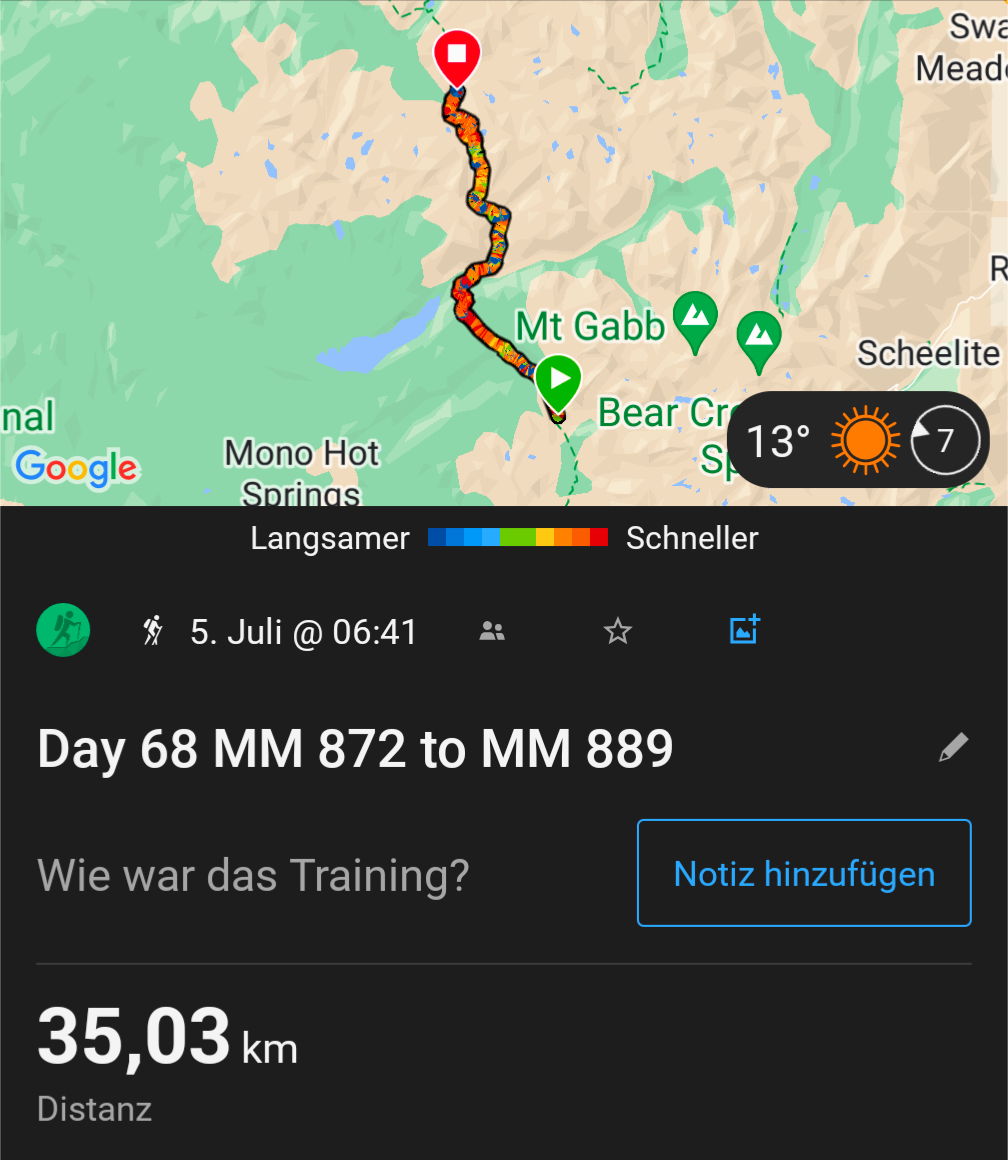Add a photo to this activity
This screenshot has width=1008, height=1160.
pos(744,630)
